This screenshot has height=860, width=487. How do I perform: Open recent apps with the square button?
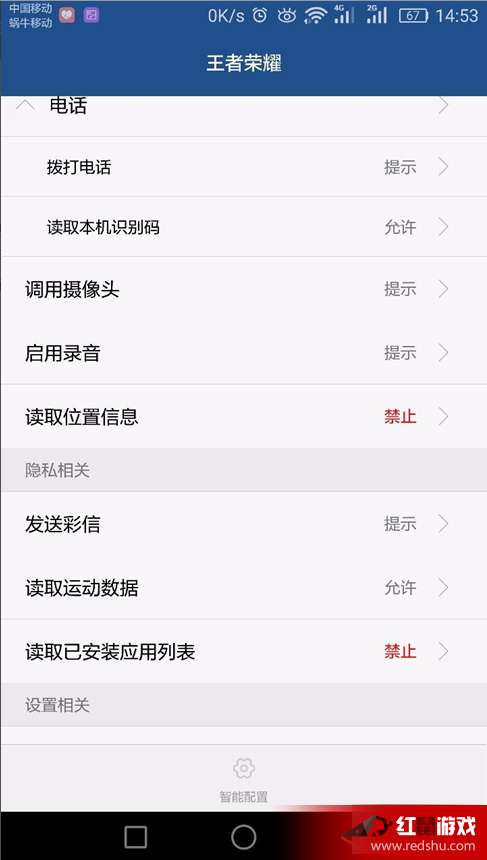point(135,838)
